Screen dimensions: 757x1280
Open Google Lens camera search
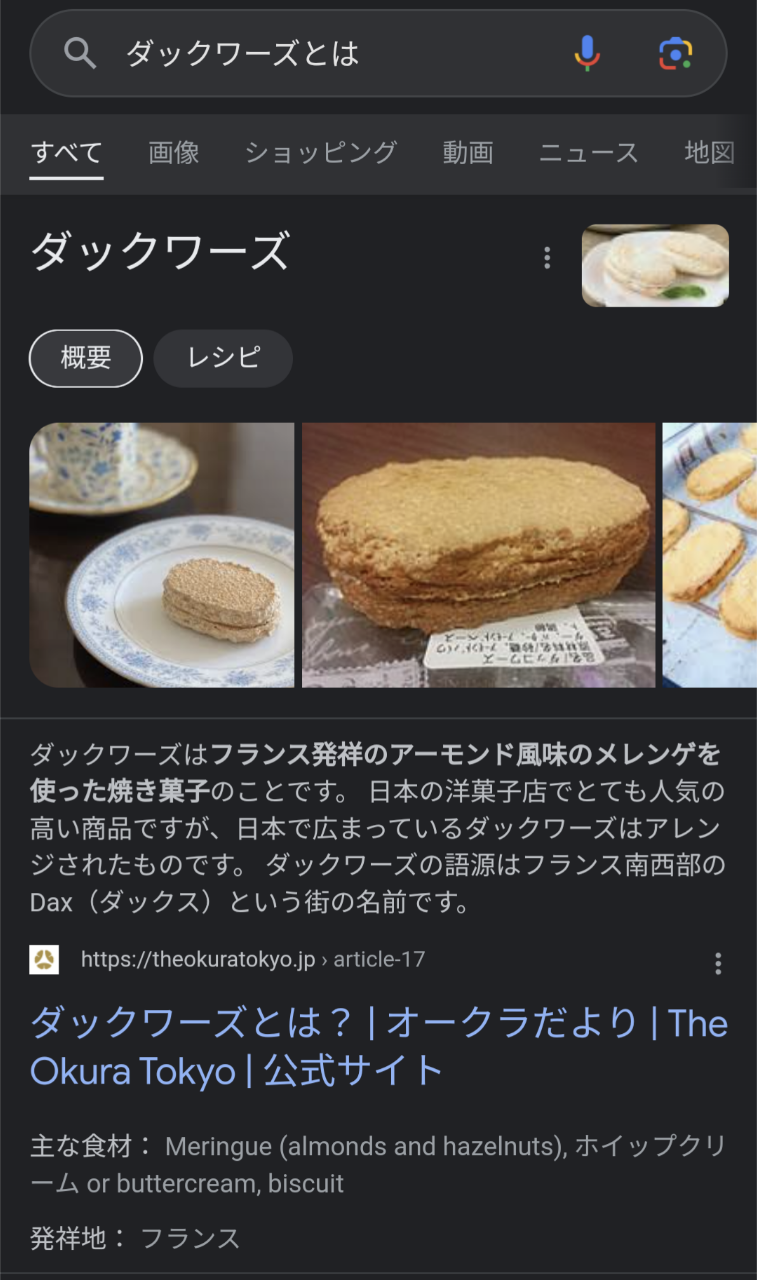tap(676, 54)
